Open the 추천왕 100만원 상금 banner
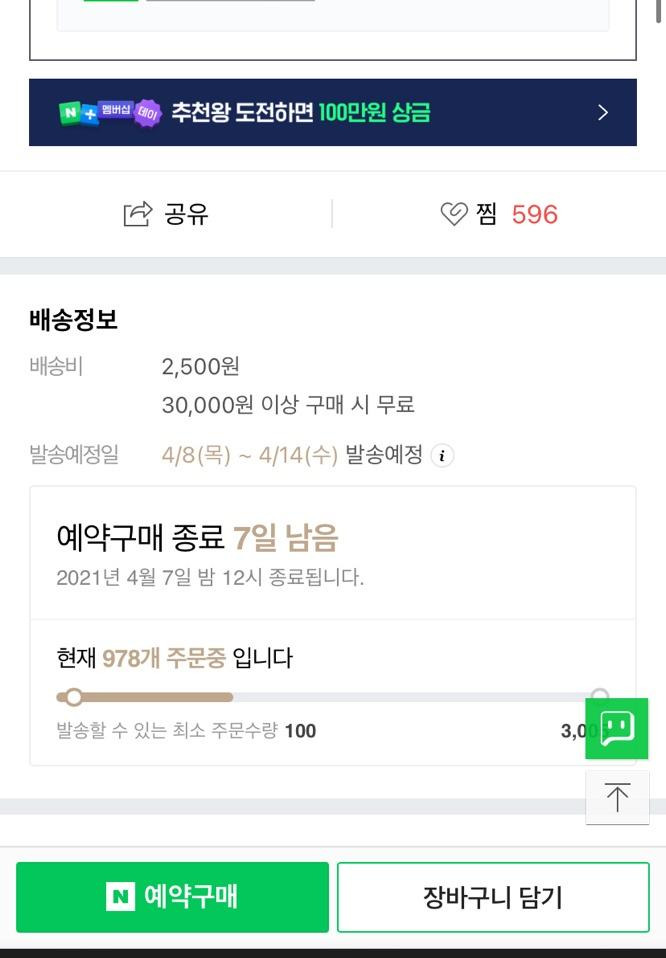The image size is (666, 958). pyautogui.click(x=332, y=112)
